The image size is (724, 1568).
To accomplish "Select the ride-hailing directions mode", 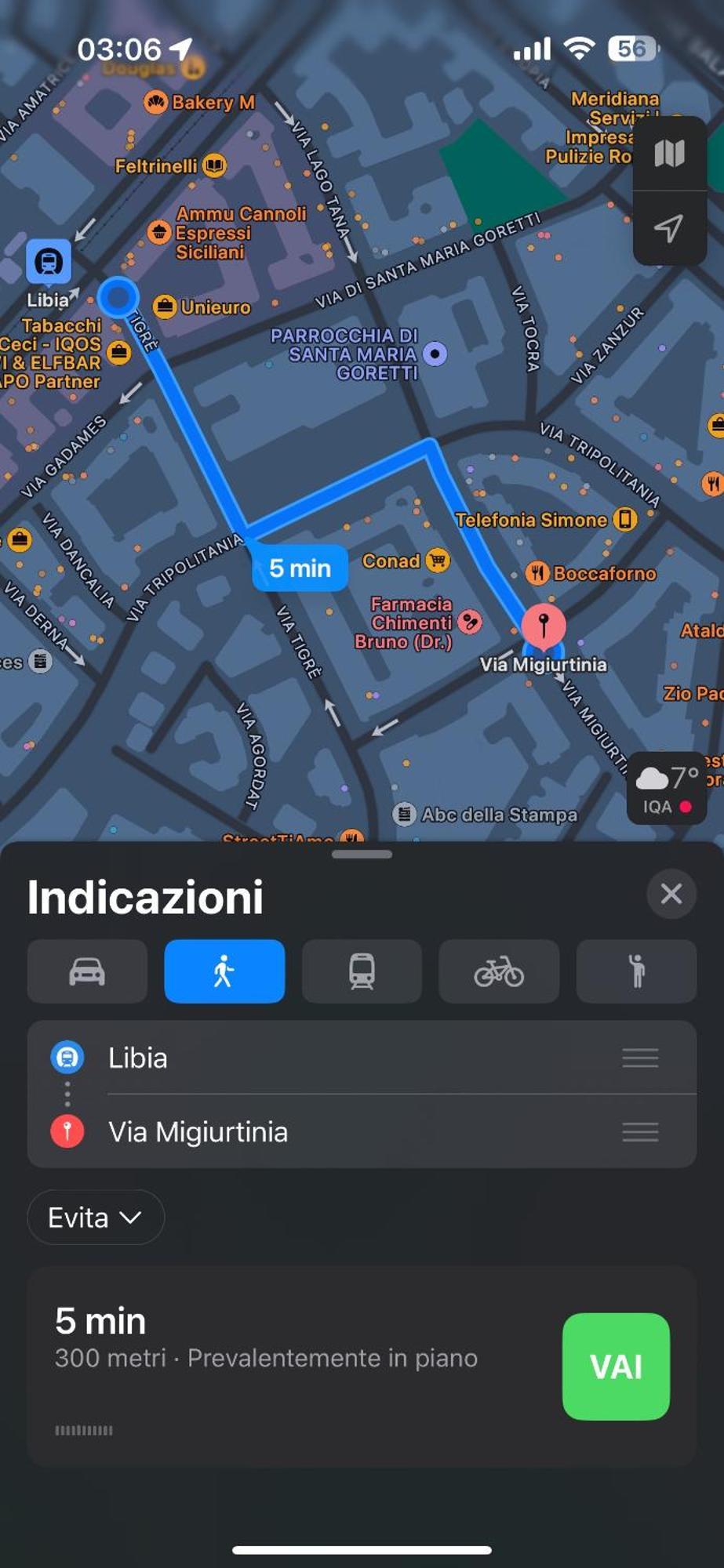I will 636,971.
